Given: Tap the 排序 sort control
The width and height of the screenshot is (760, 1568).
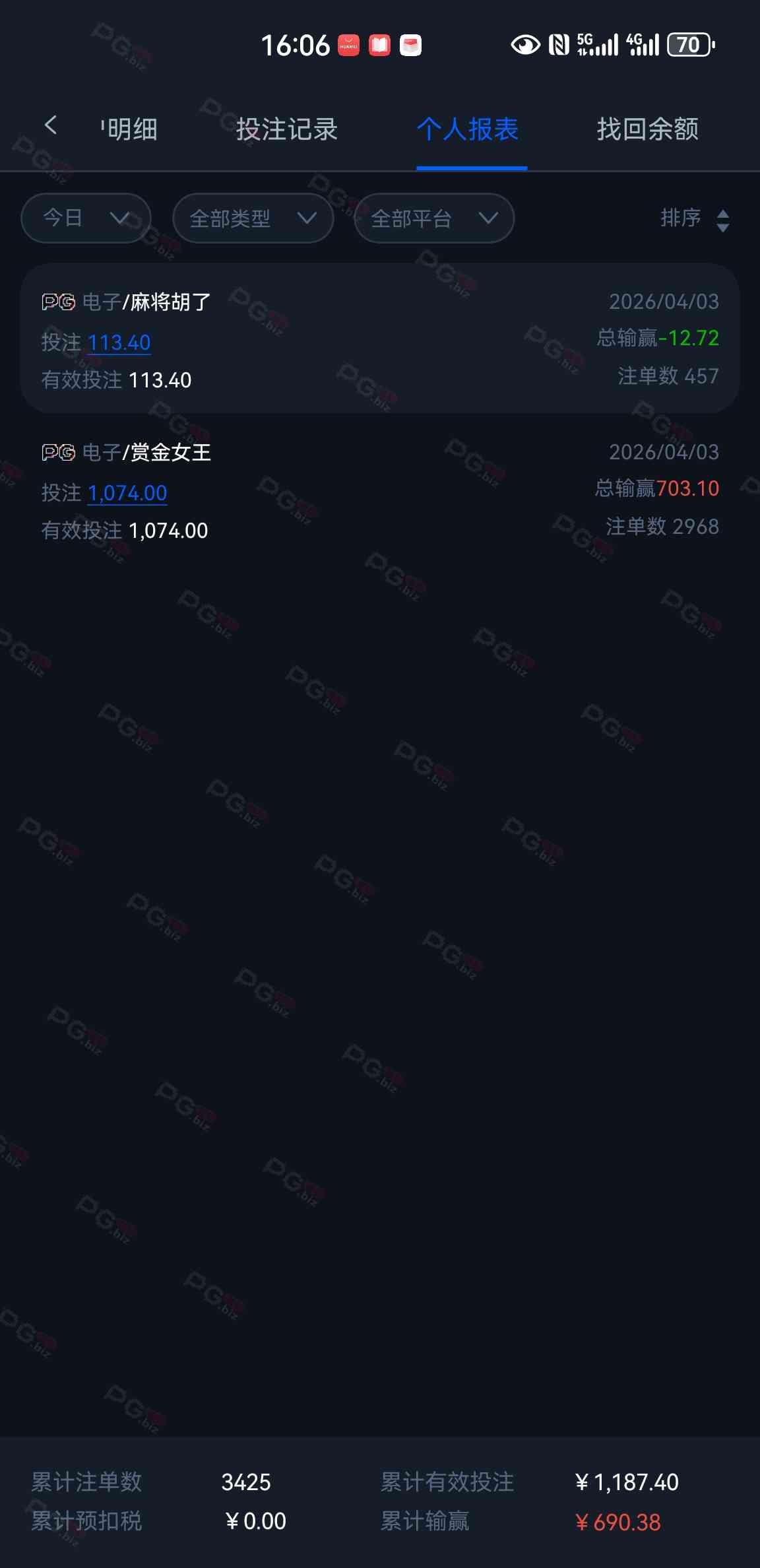Looking at the screenshot, I should click(694, 218).
